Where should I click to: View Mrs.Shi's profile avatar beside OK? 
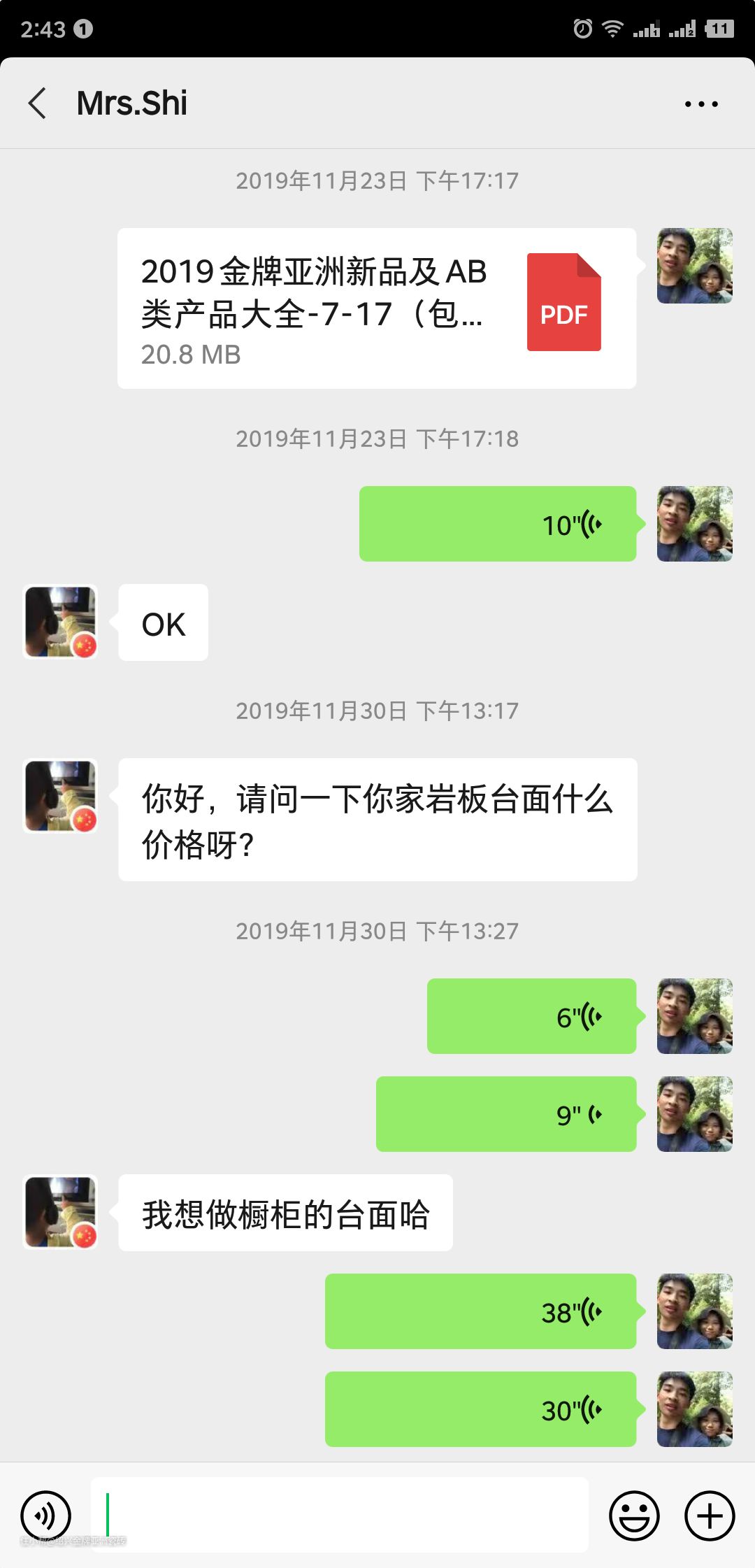click(x=61, y=622)
